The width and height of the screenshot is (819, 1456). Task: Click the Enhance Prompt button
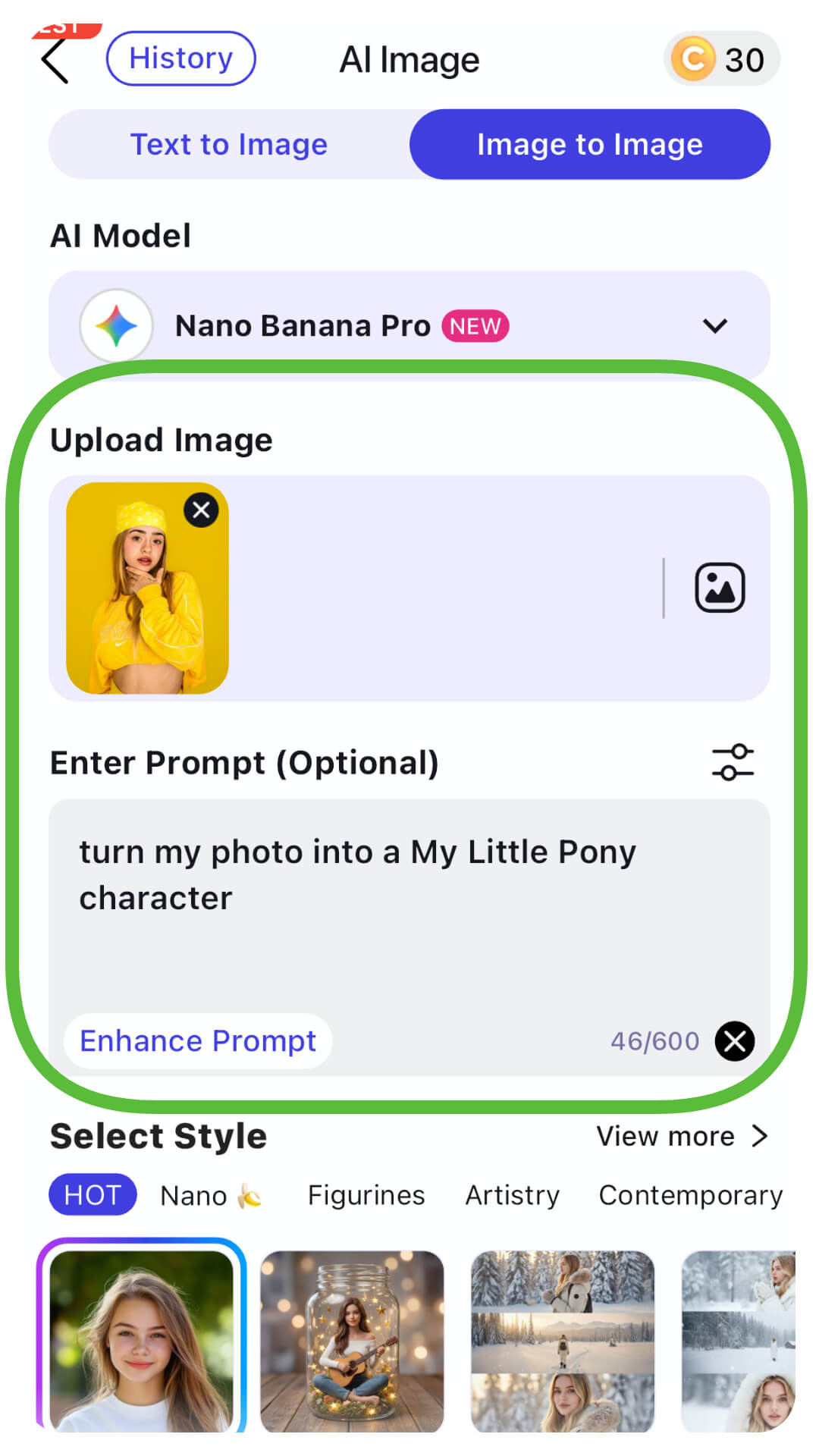click(197, 1041)
